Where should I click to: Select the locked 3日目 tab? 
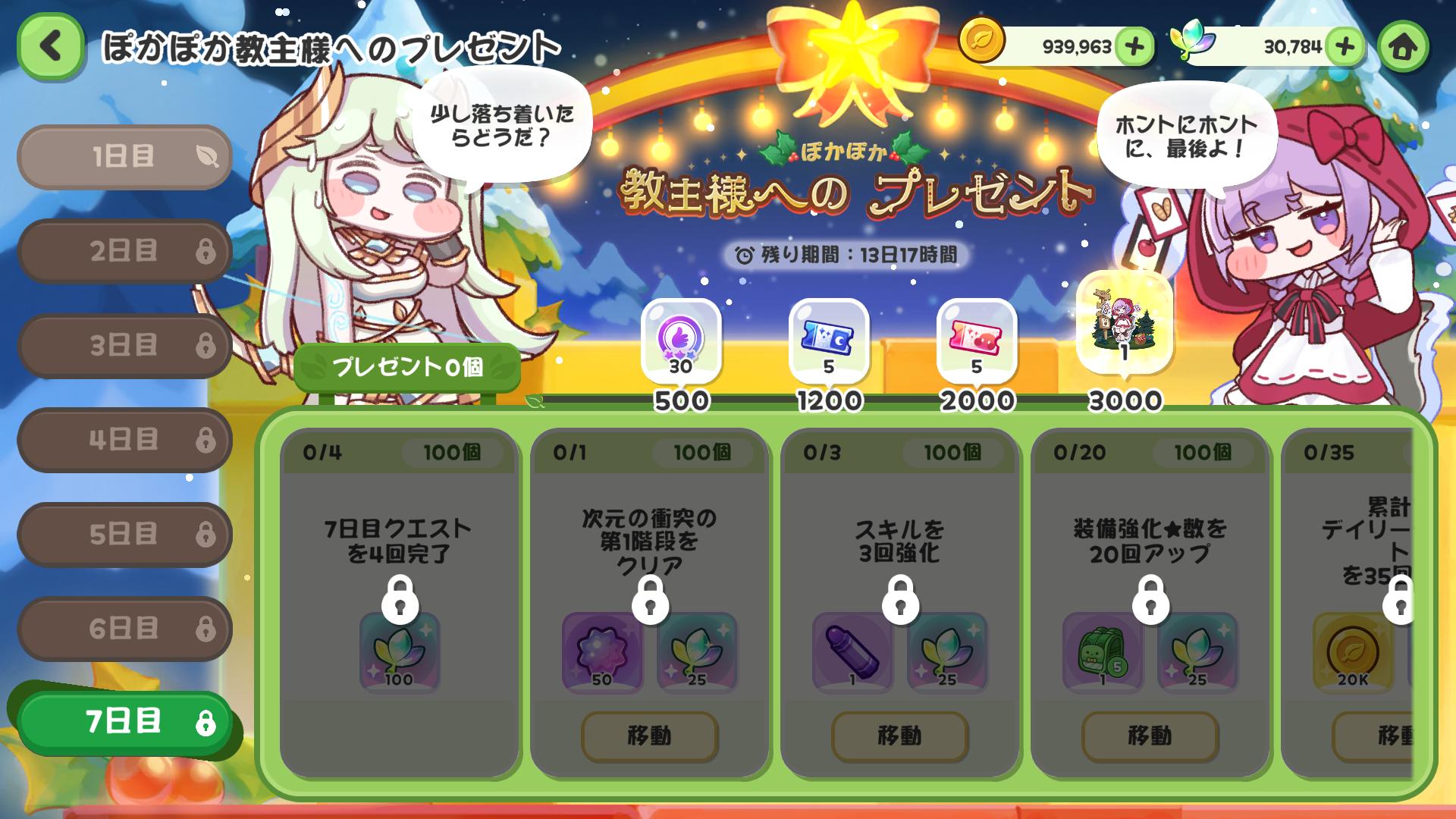tap(124, 346)
